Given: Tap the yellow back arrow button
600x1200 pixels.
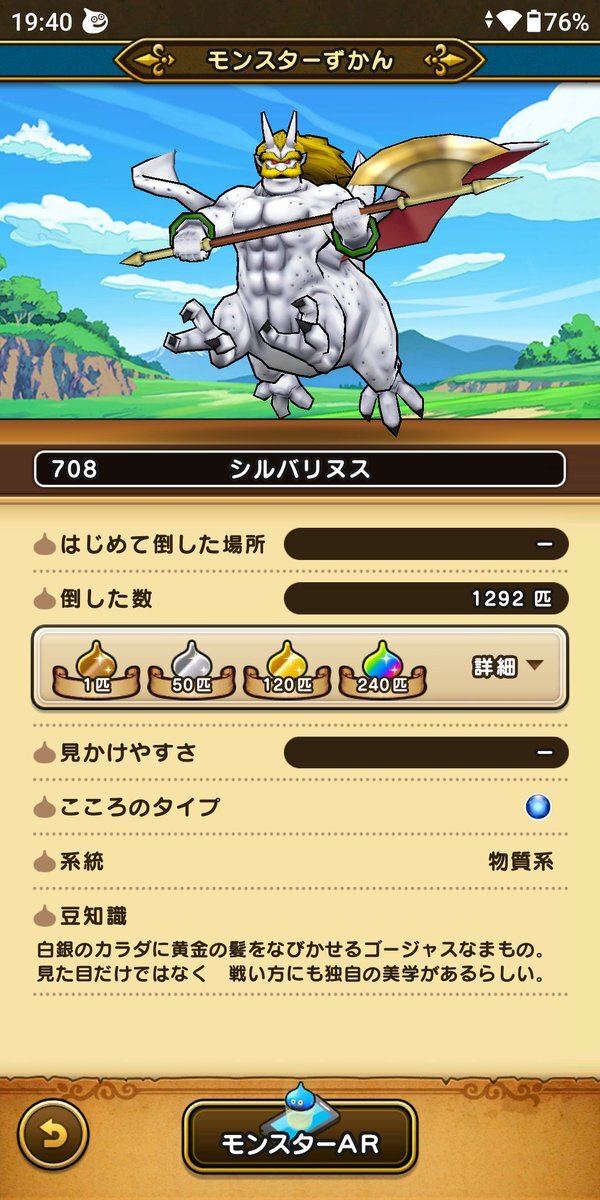Looking at the screenshot, I should click(53, 1136).
